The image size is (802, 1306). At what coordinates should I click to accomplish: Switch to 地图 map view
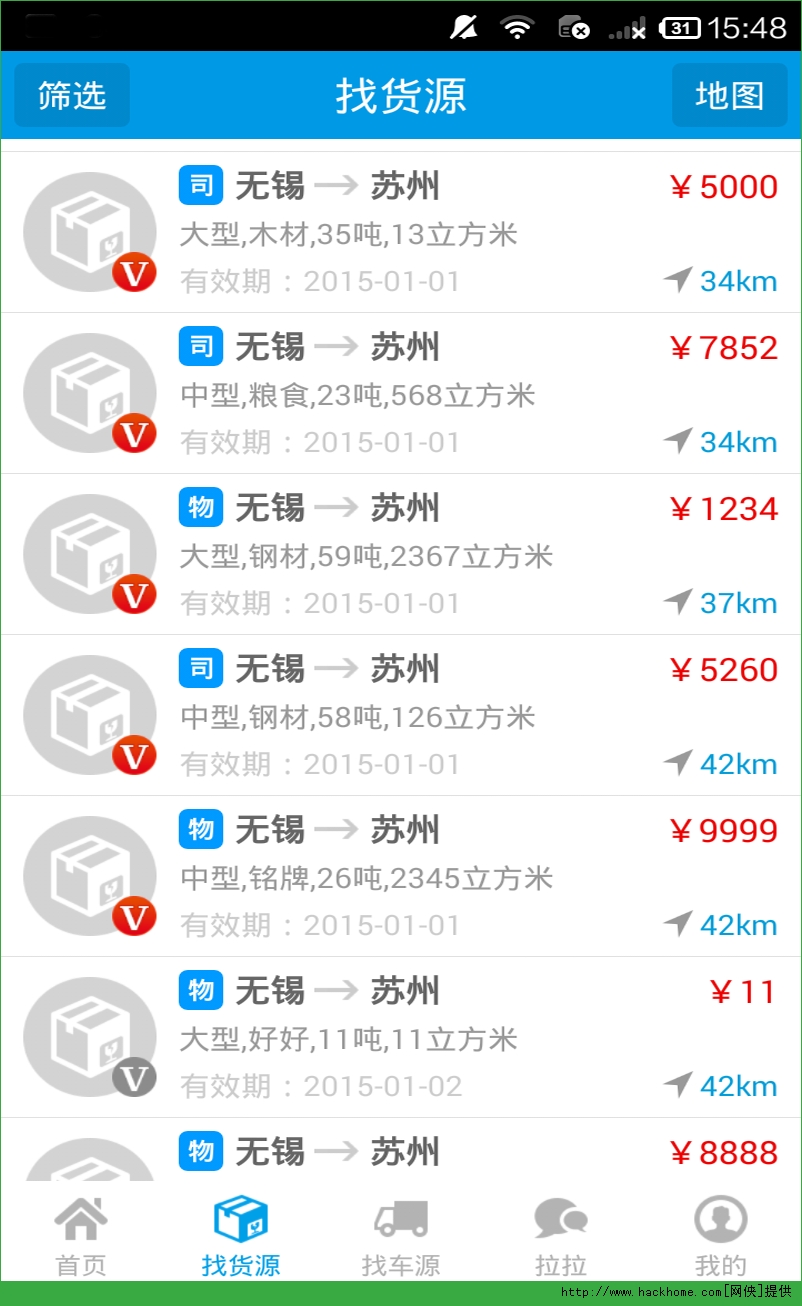tap(729, 95)
